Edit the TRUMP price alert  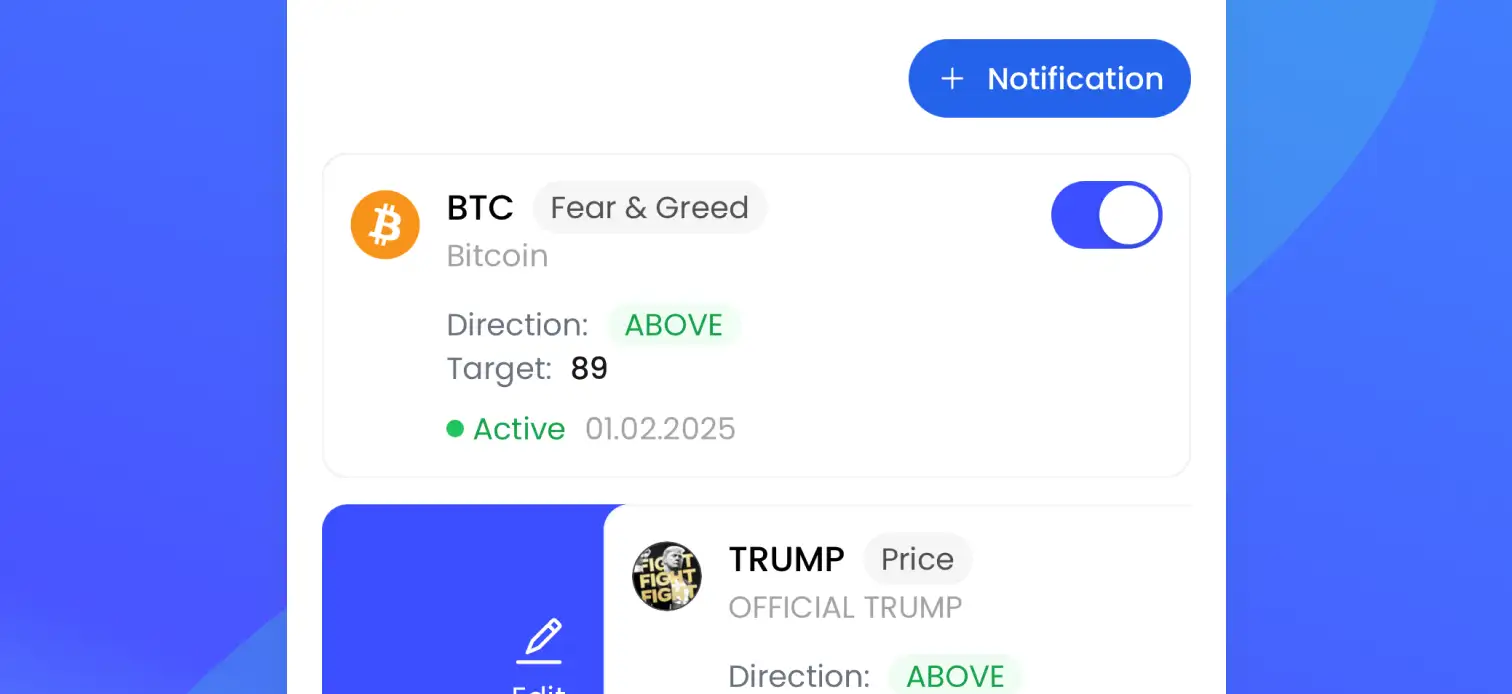(540, 650)
